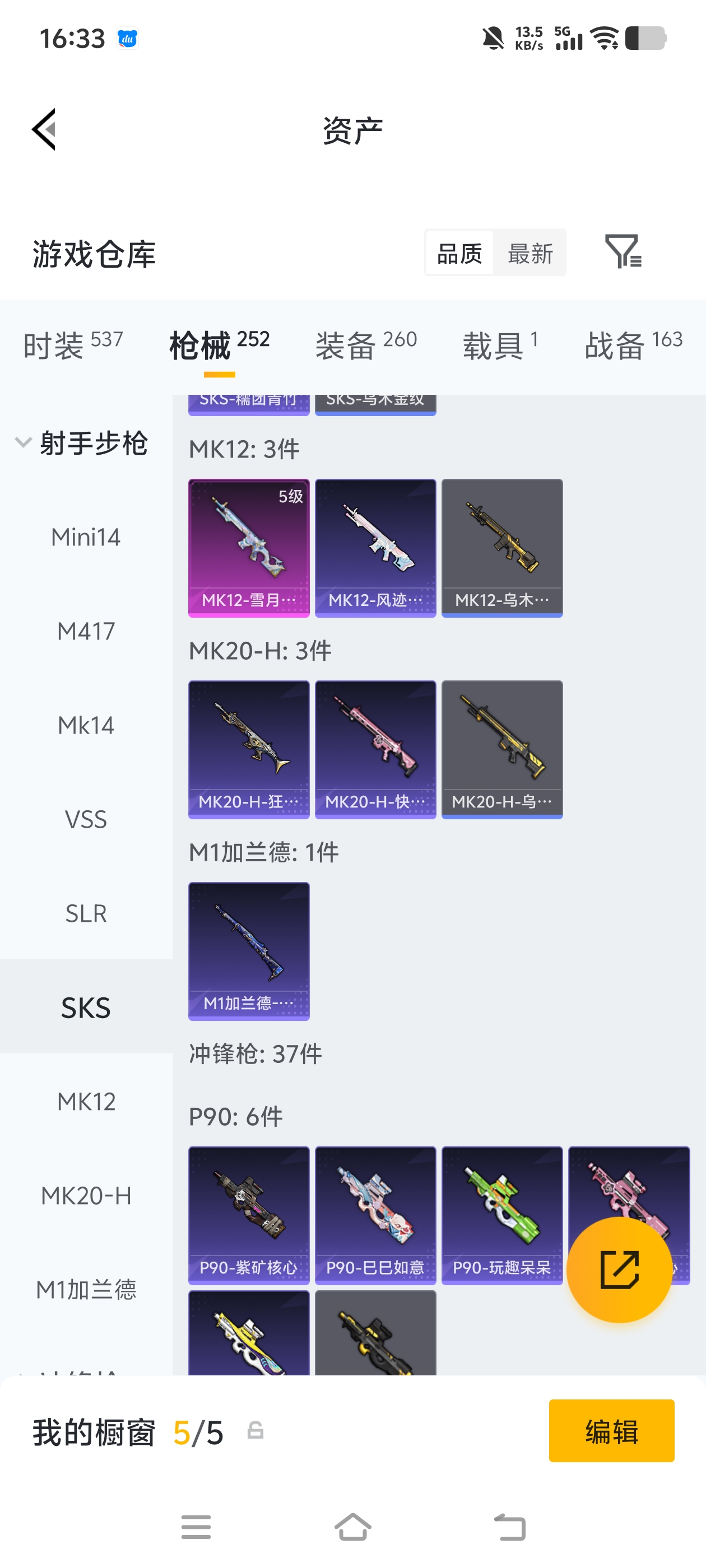Collapse the 射手步枪 category
Viewport: 706px width, 1568px height.
[24, 442]
